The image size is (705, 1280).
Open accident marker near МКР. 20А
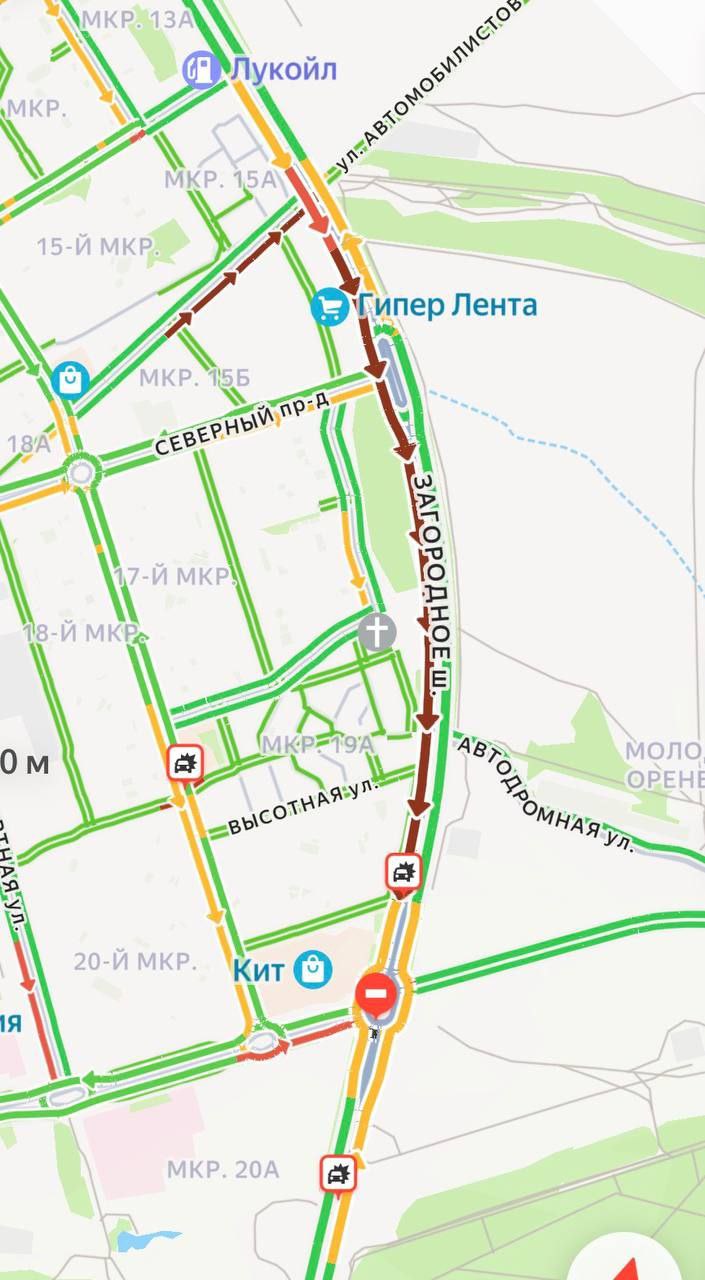339,1173
